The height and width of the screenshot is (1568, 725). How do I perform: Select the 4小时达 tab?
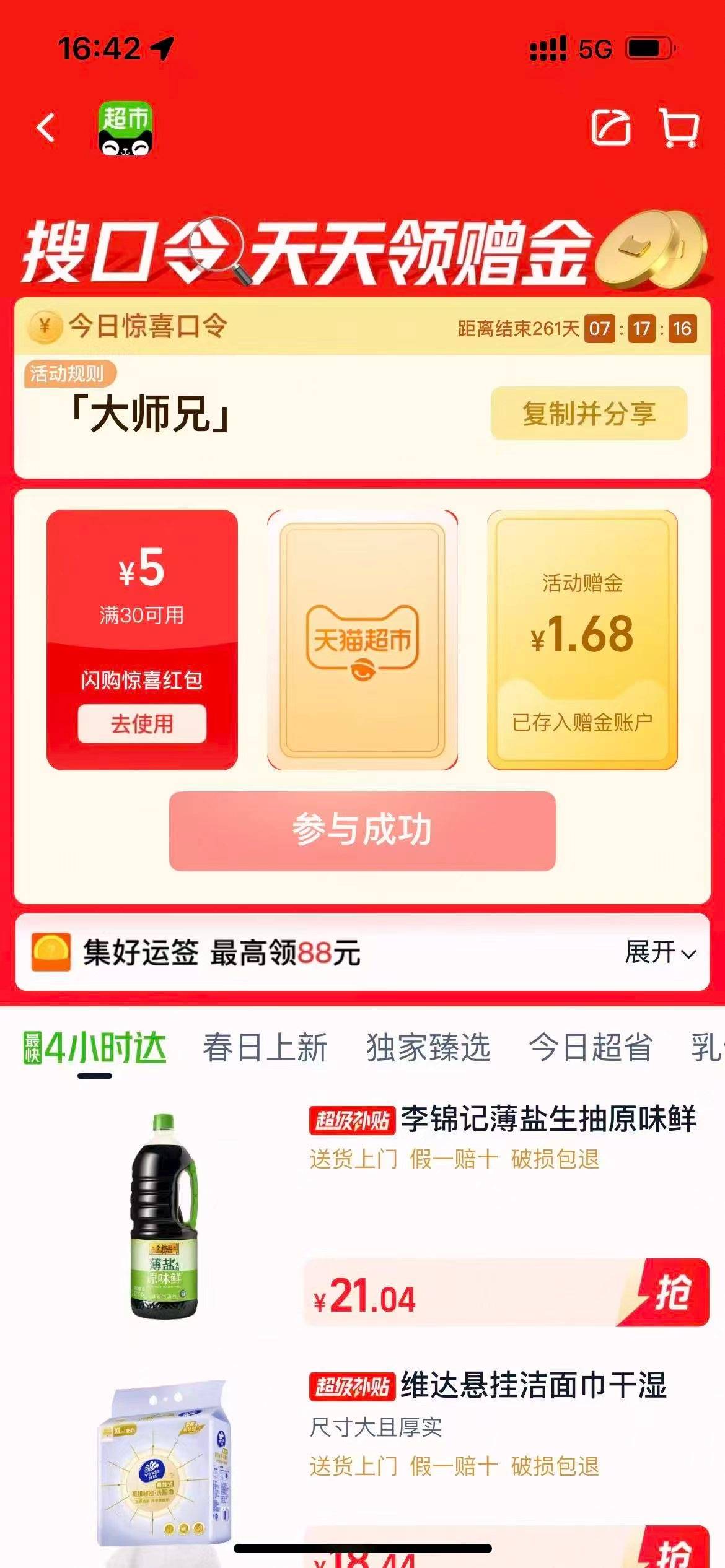pos(95,1048)
